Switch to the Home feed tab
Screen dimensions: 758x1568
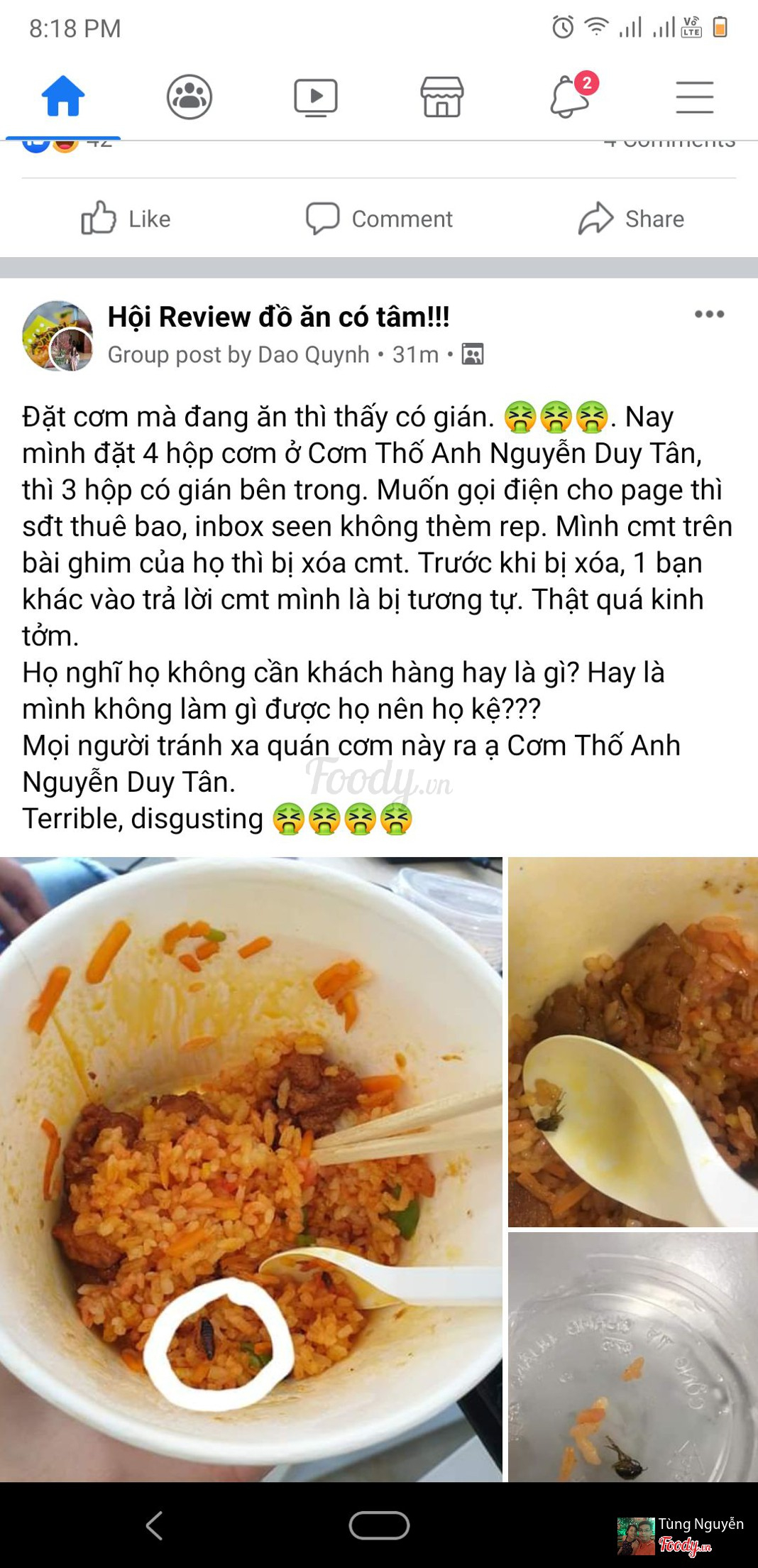[x=63, y=97]
